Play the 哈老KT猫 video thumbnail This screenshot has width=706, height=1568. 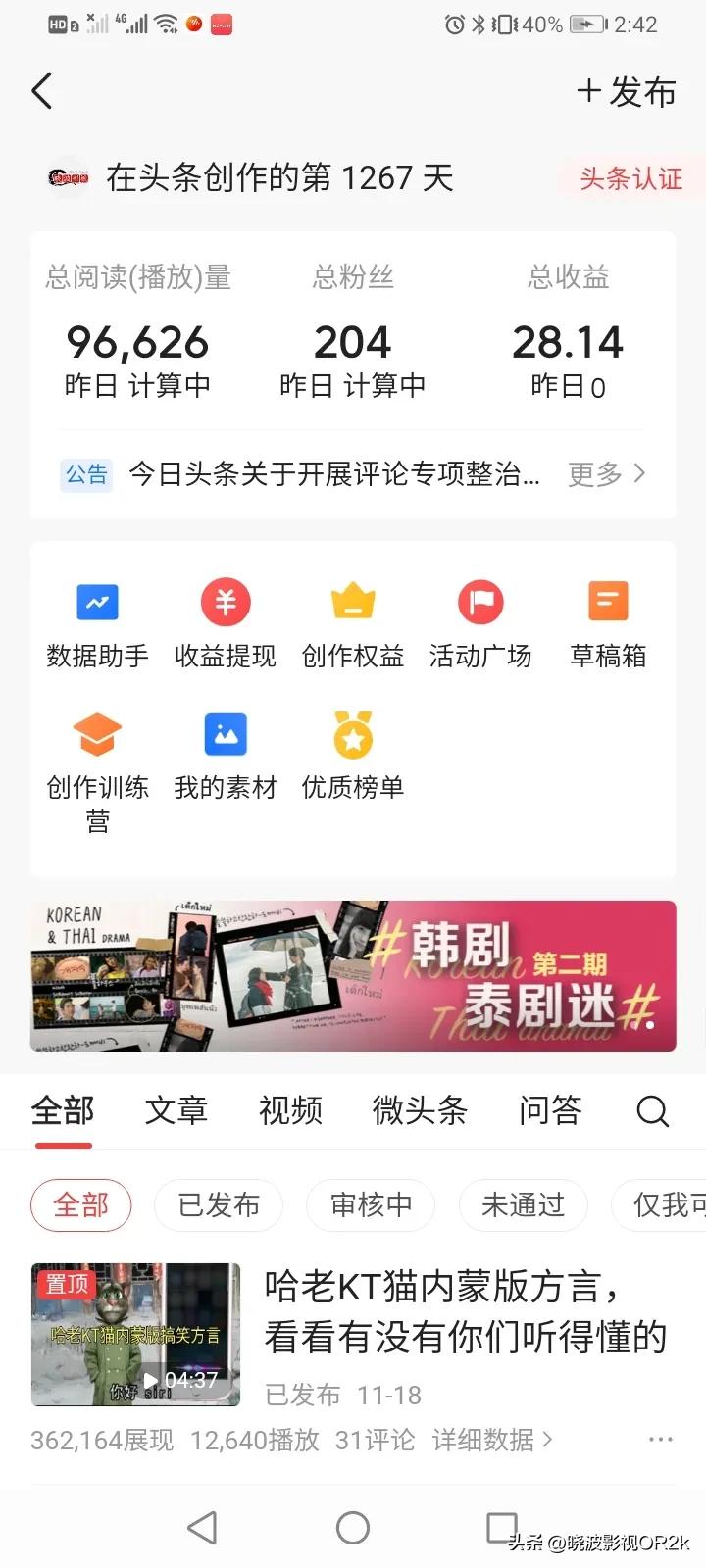point(134,1333)
